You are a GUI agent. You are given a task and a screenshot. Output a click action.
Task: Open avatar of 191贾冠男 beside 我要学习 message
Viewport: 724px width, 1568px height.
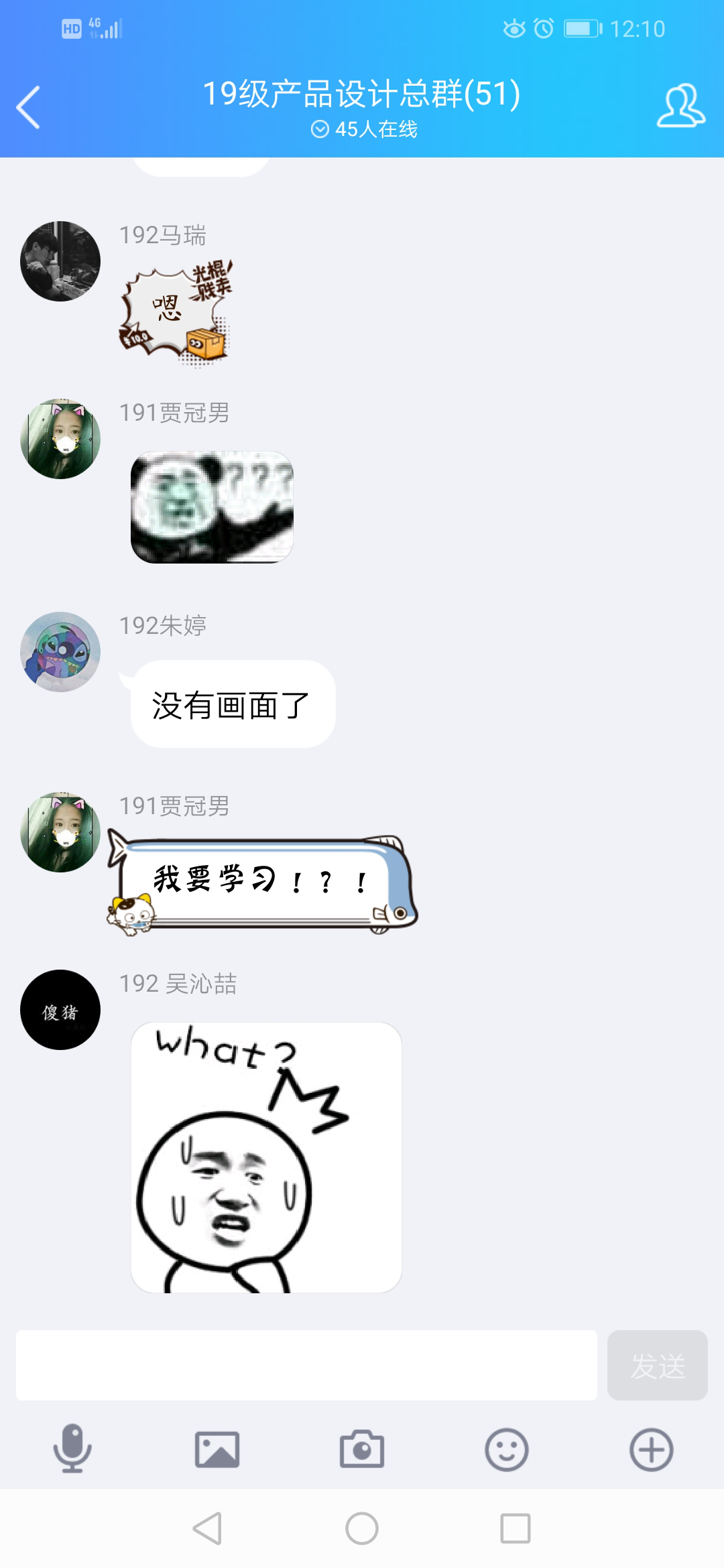[60, 832]
